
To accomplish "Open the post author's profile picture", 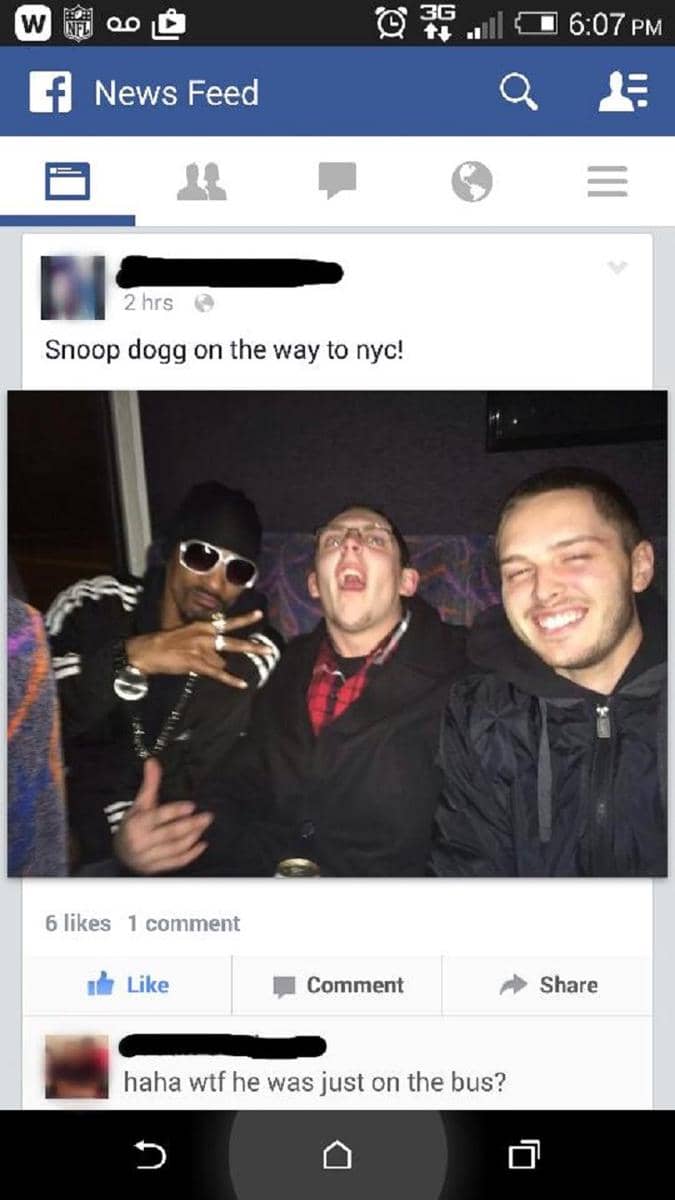I will (73, 288).
